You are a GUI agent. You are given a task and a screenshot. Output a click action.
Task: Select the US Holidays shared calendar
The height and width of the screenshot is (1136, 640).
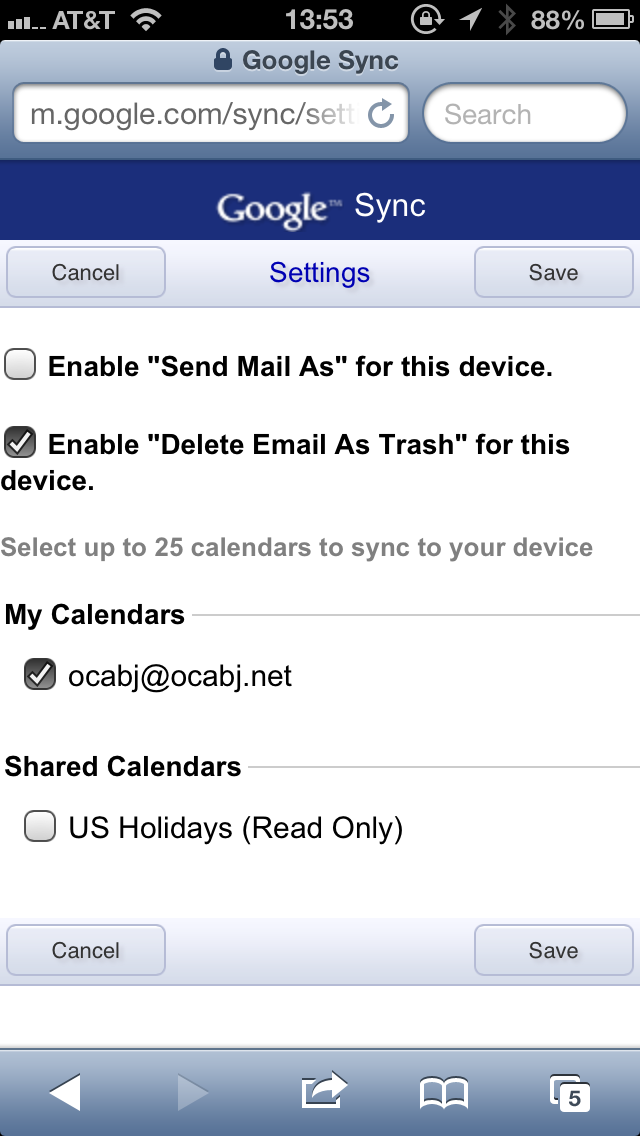[40, 827]
